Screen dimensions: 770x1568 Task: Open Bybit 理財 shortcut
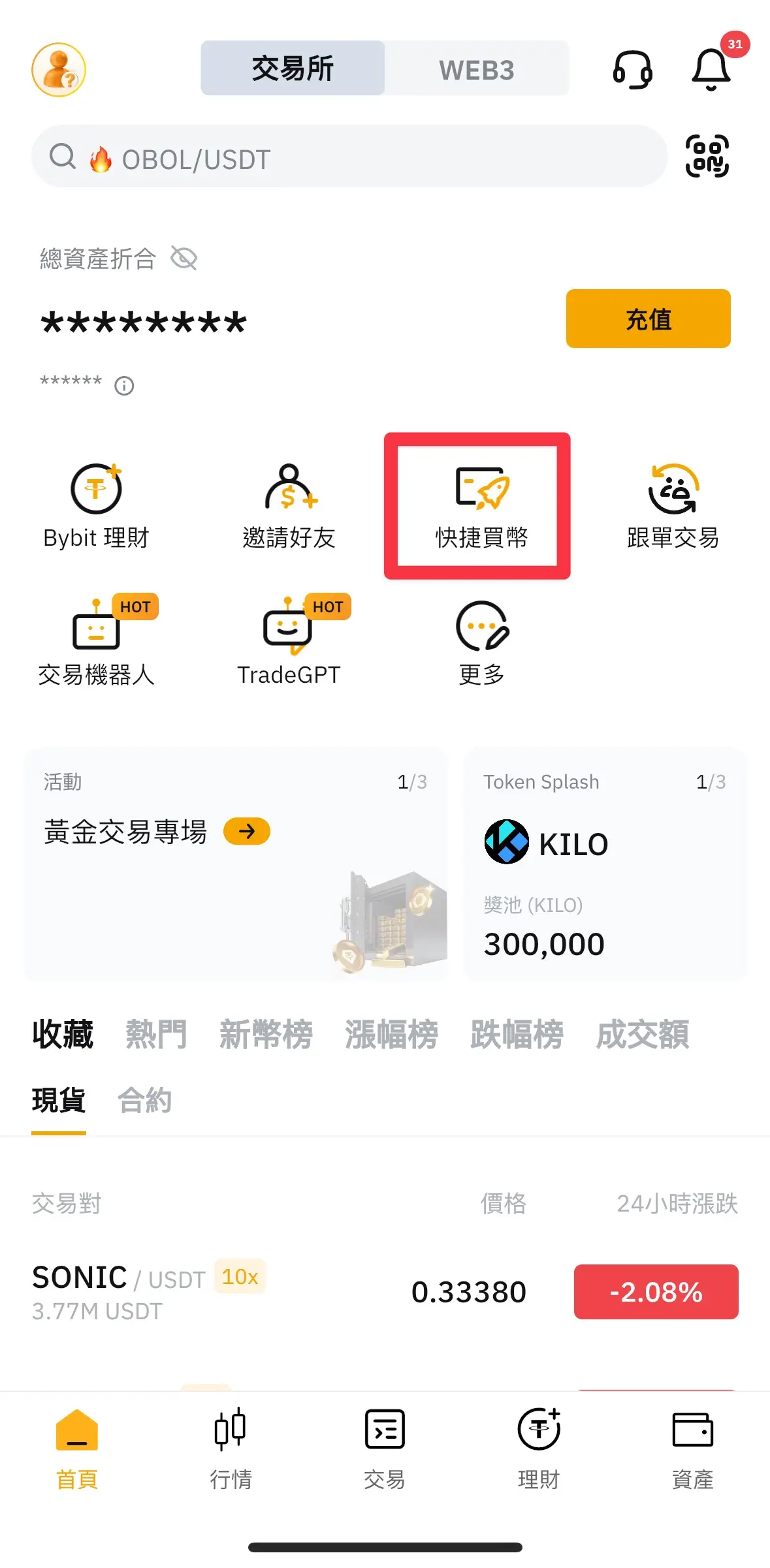click(96, 507)
